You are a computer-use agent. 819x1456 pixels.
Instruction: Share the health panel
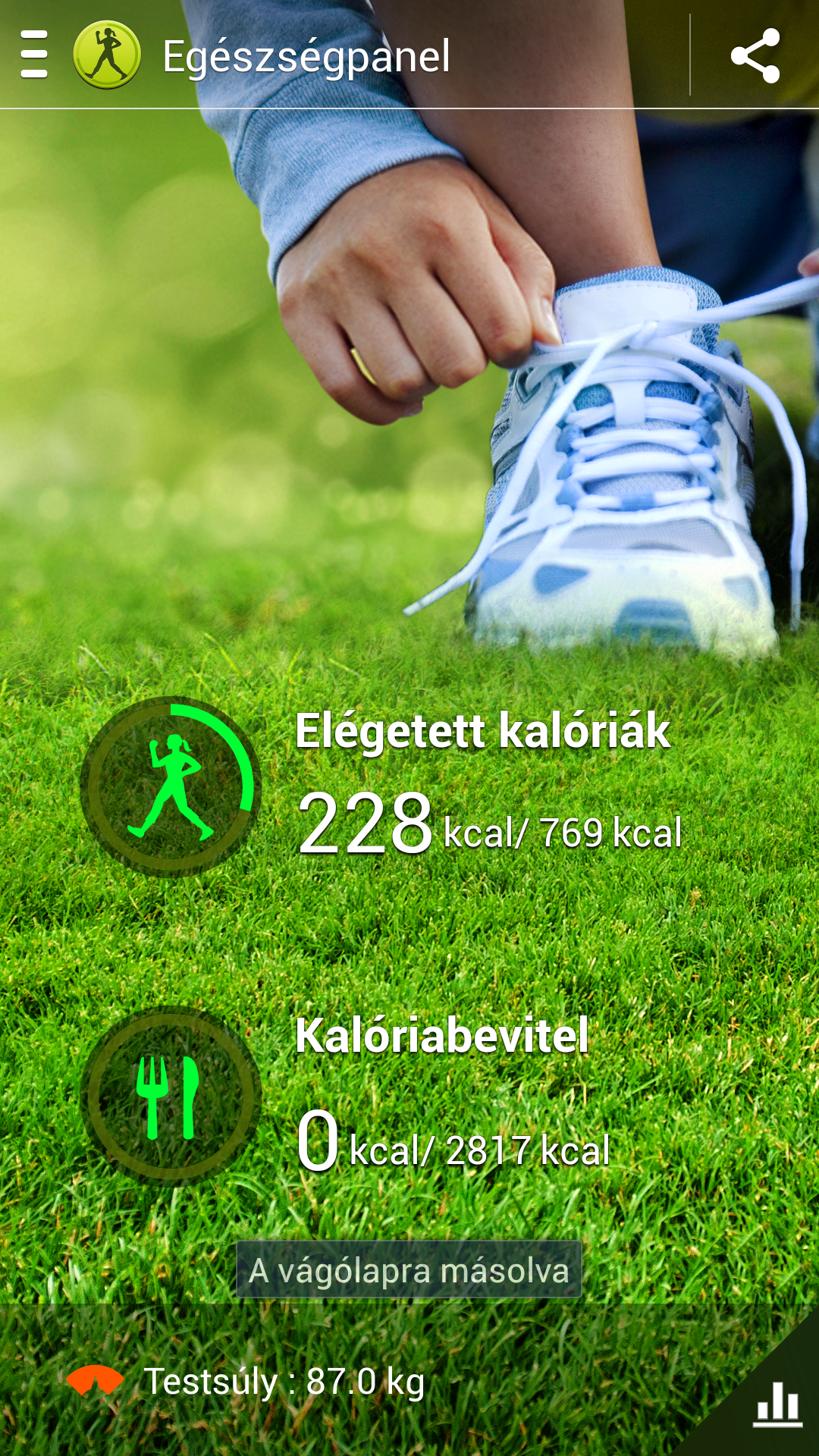pyautogui.click(x=755, y=55)
